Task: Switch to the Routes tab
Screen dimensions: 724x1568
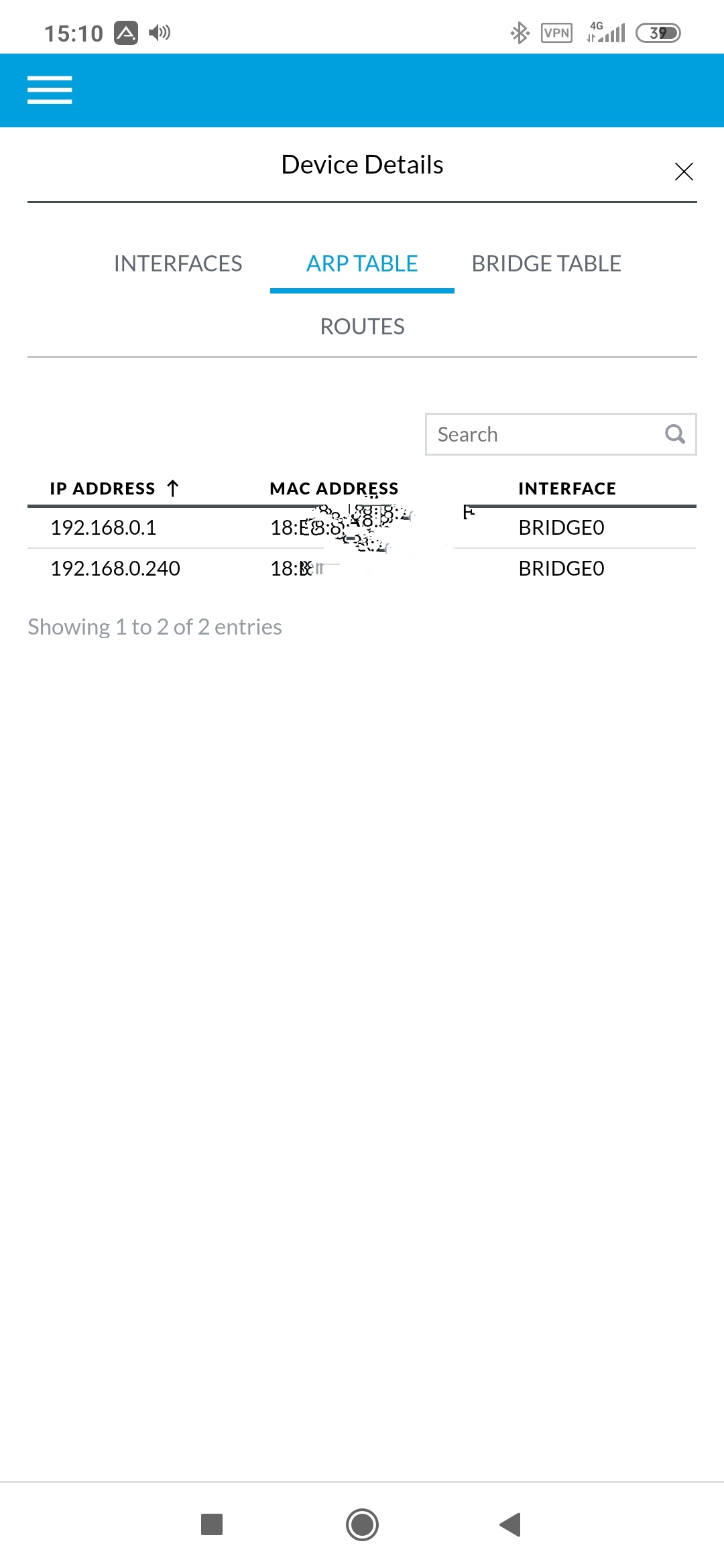Action: click(x=362, y=326)
